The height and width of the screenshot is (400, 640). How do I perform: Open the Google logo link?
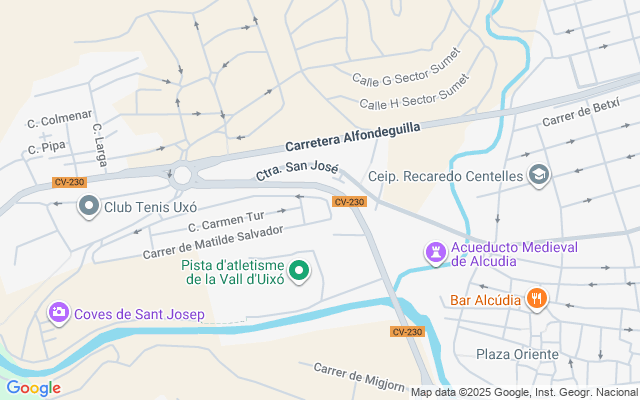click(33, 388)
